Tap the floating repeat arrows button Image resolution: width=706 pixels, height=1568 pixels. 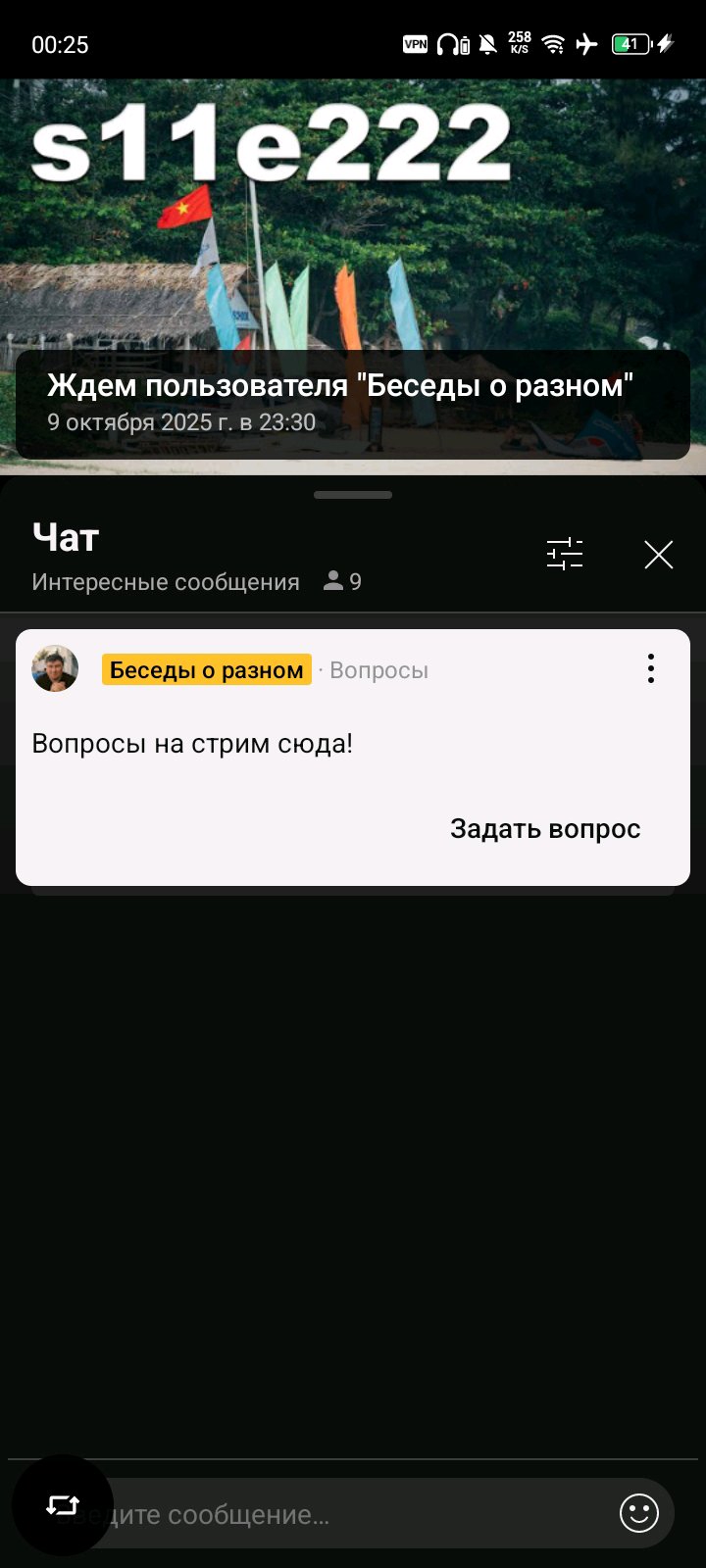point(63,1505)
